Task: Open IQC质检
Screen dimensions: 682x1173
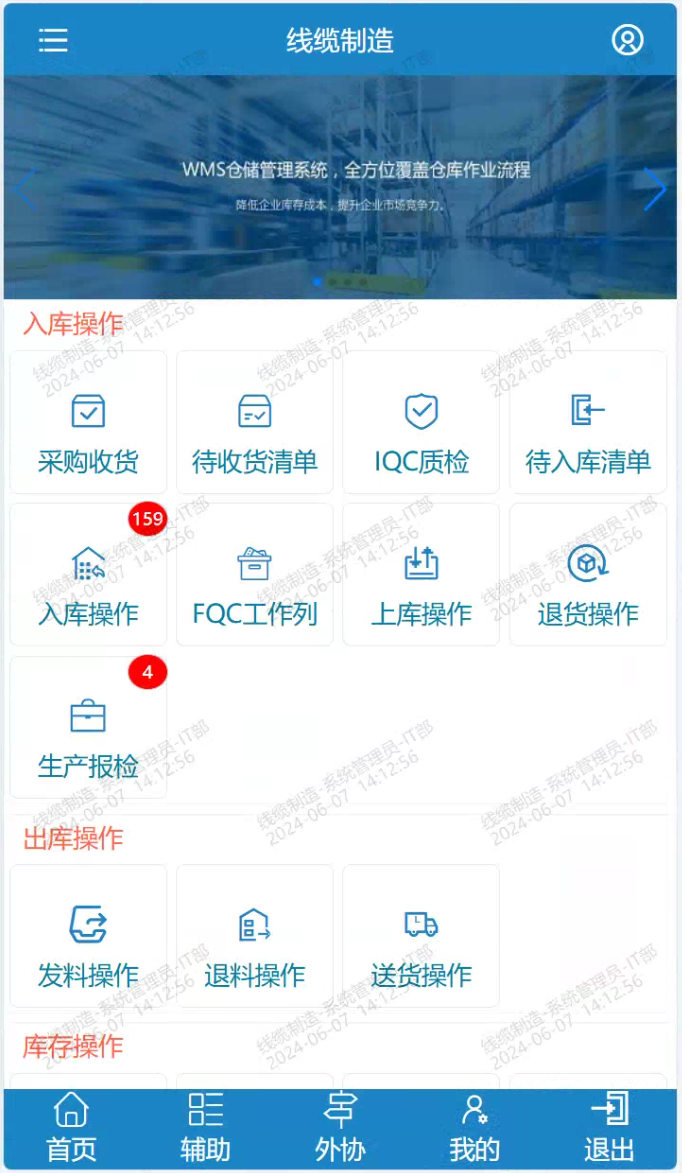Action: (x=421, y=423)
